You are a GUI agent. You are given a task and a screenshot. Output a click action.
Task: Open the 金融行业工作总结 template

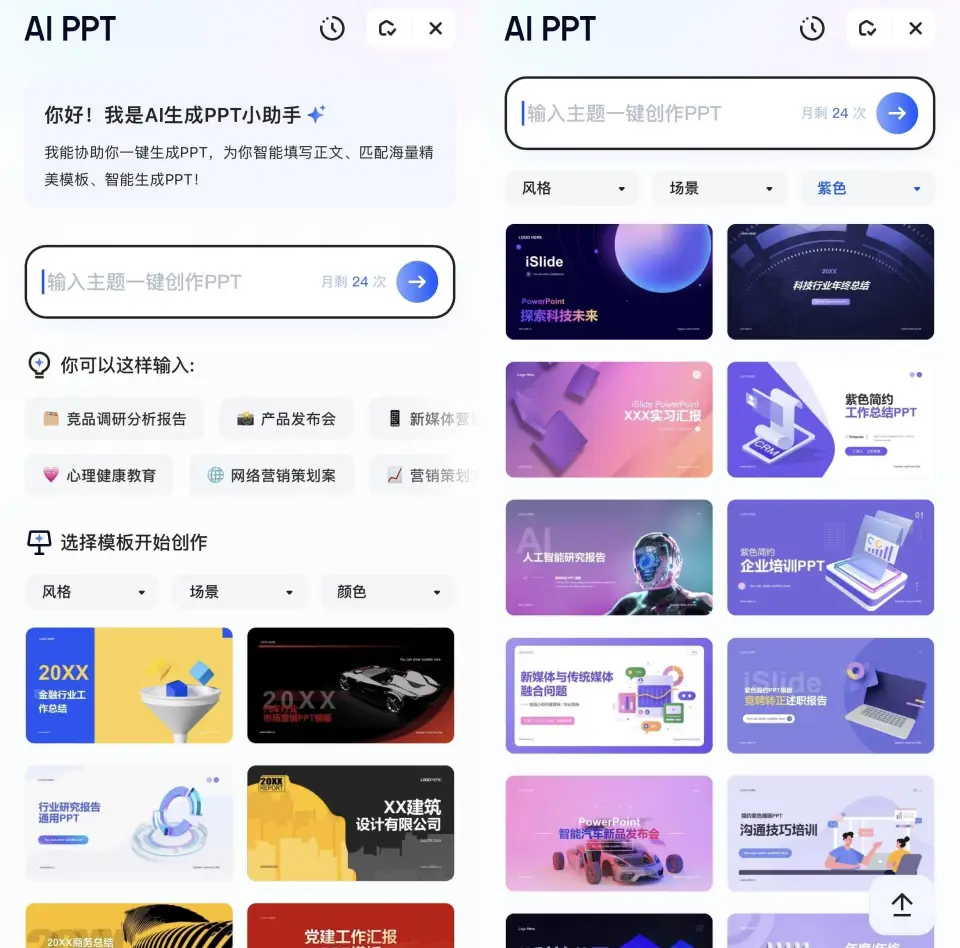(129, 685)
